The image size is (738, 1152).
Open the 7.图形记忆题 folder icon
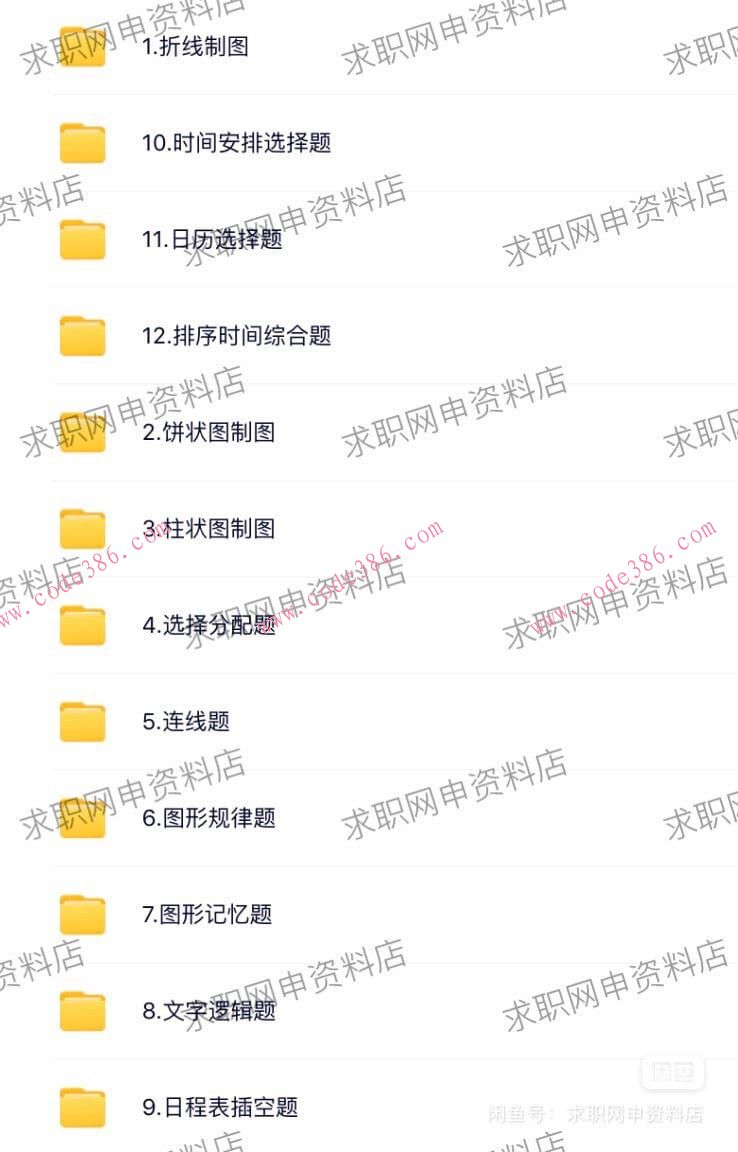pos(84,914)
